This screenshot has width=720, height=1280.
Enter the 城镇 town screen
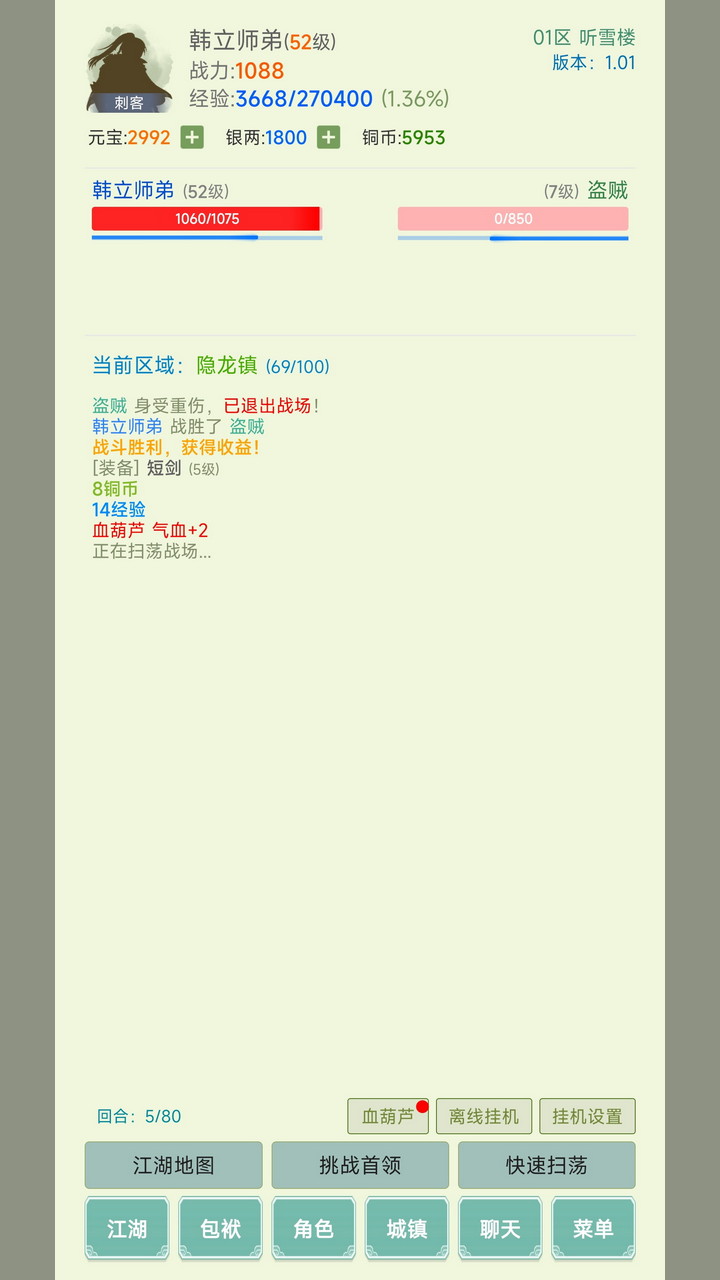(406, 1228)
